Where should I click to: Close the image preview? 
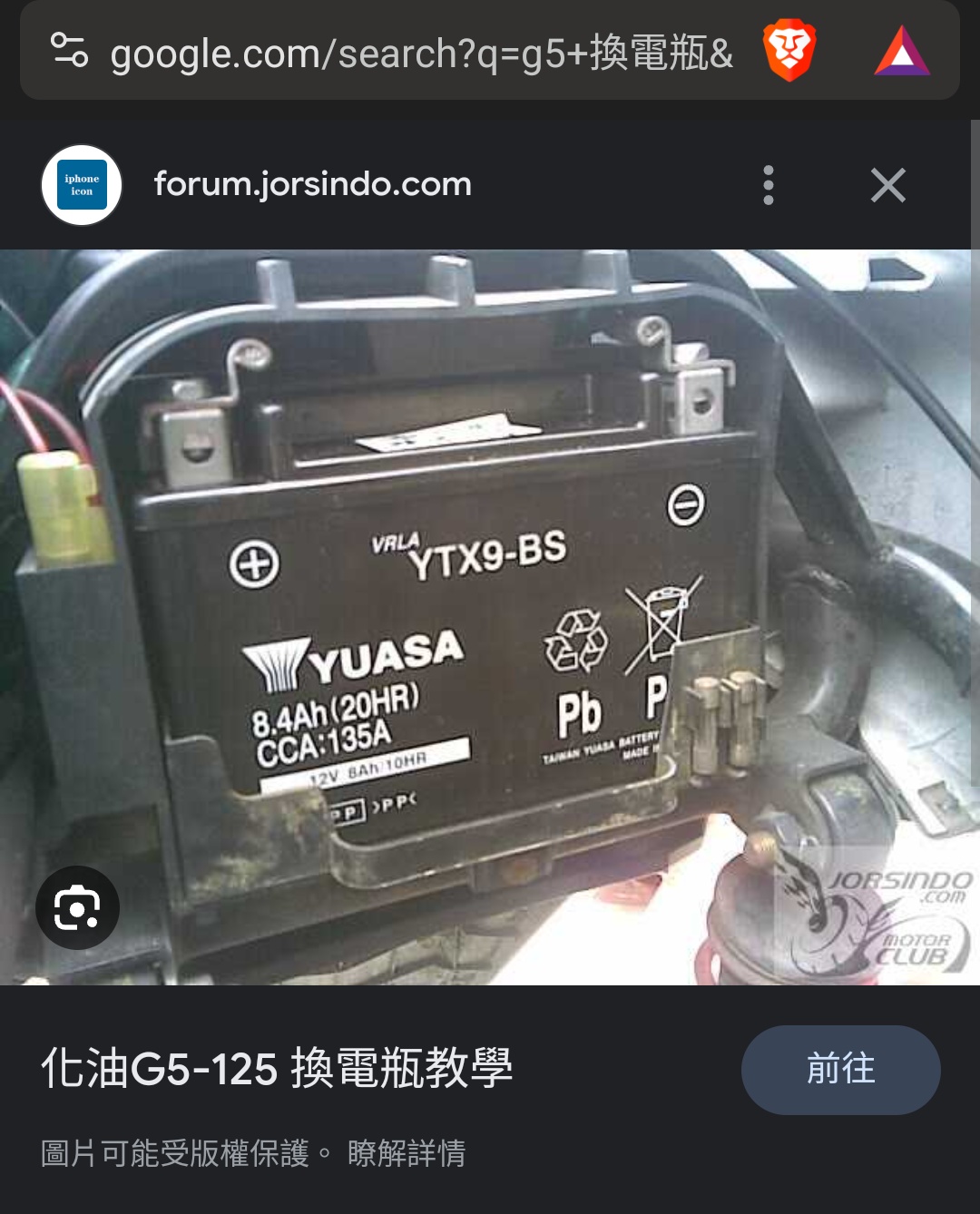click(x=887, y=185)
